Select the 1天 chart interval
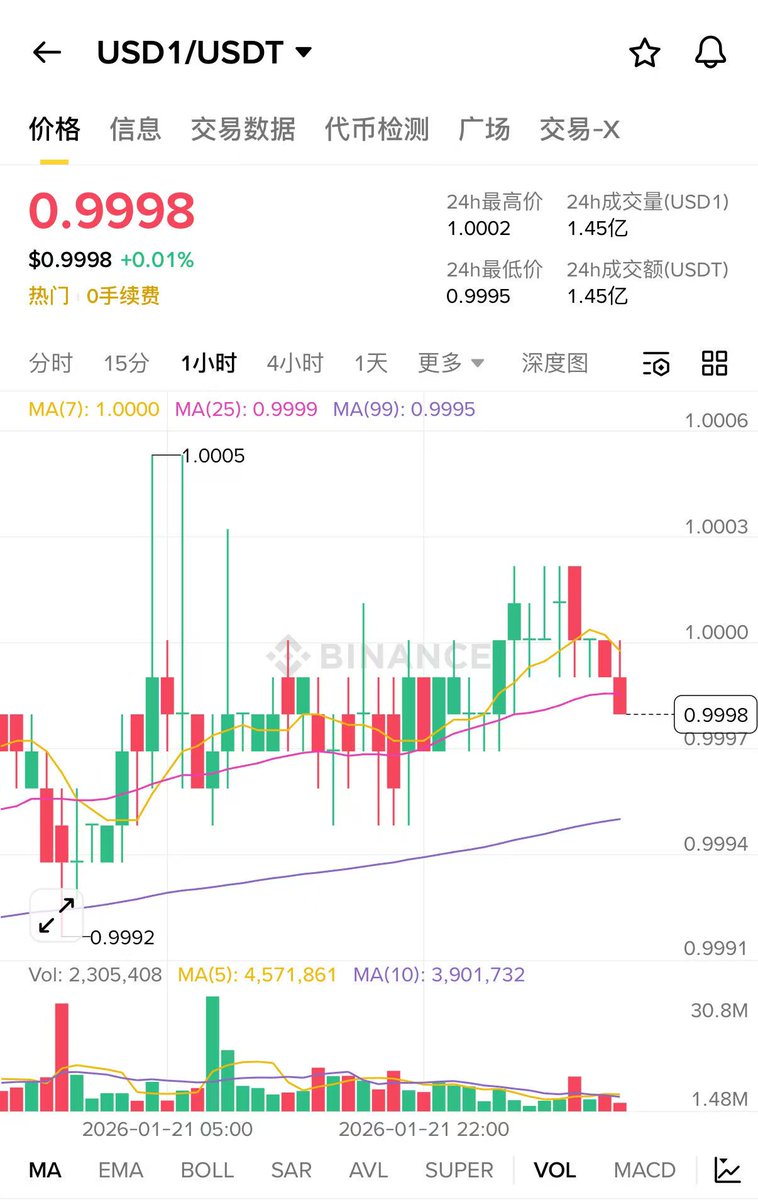 coord(370,363)
